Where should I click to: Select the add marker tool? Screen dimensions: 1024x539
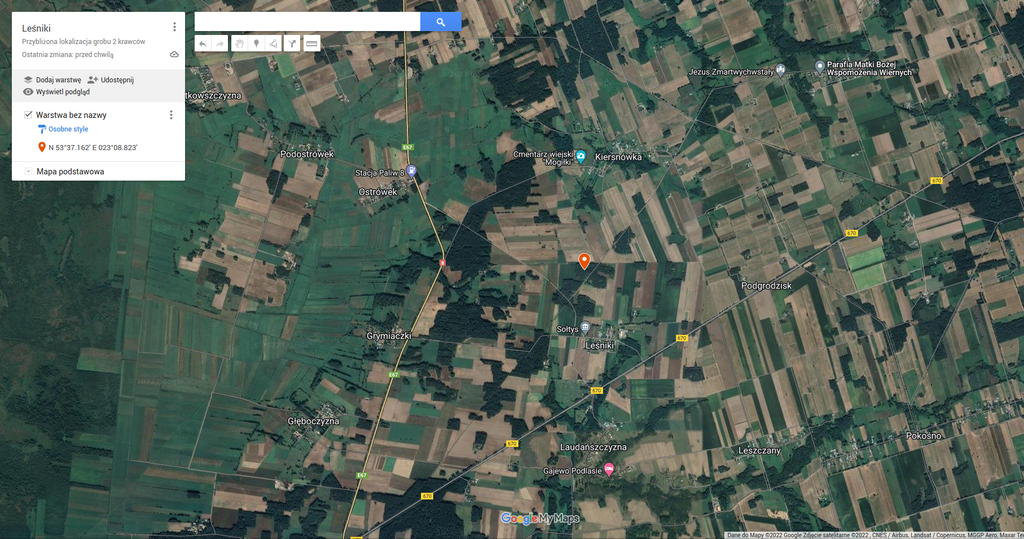click(256, 44)
